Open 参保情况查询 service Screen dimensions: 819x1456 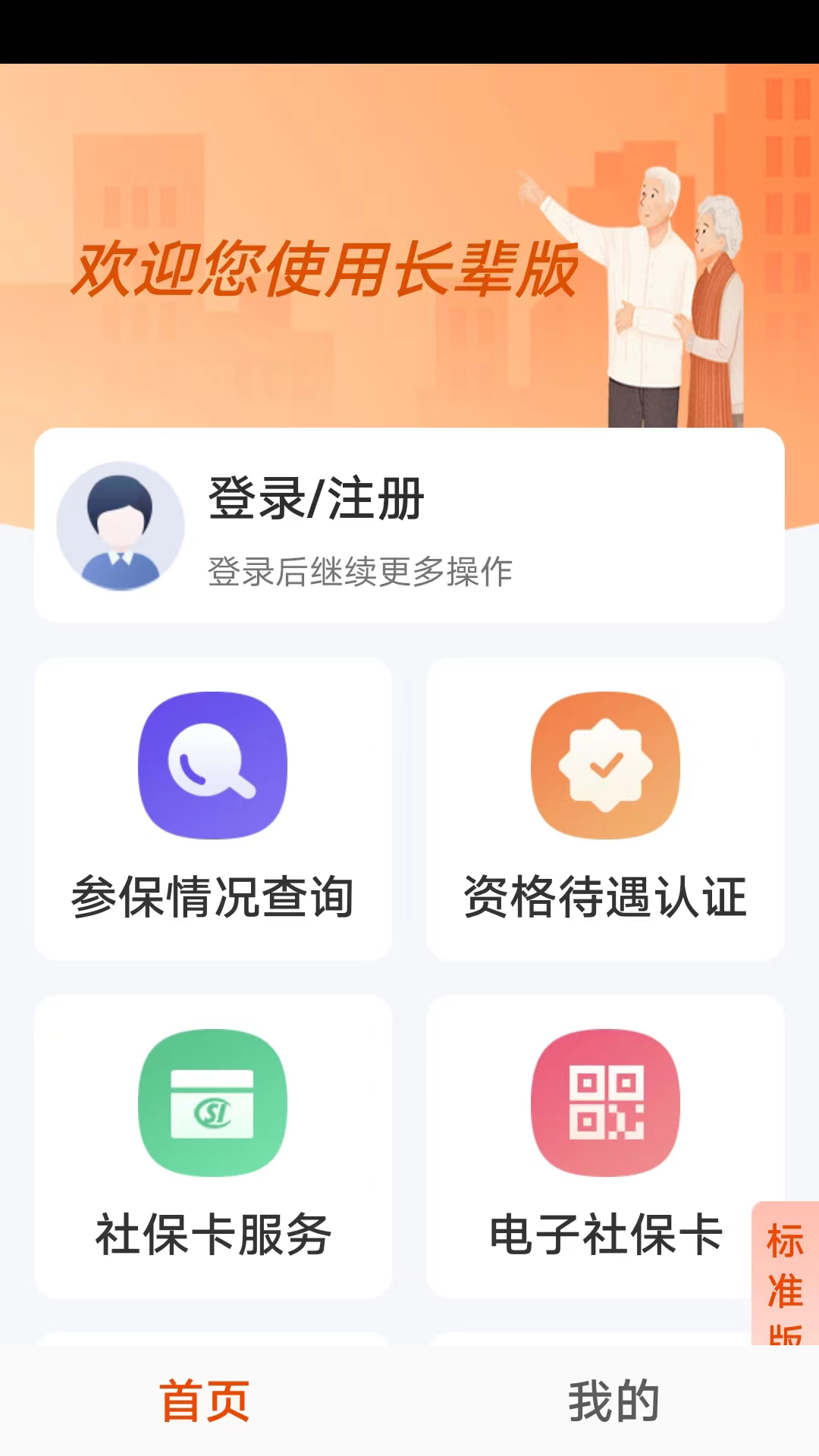coord(213,808)
